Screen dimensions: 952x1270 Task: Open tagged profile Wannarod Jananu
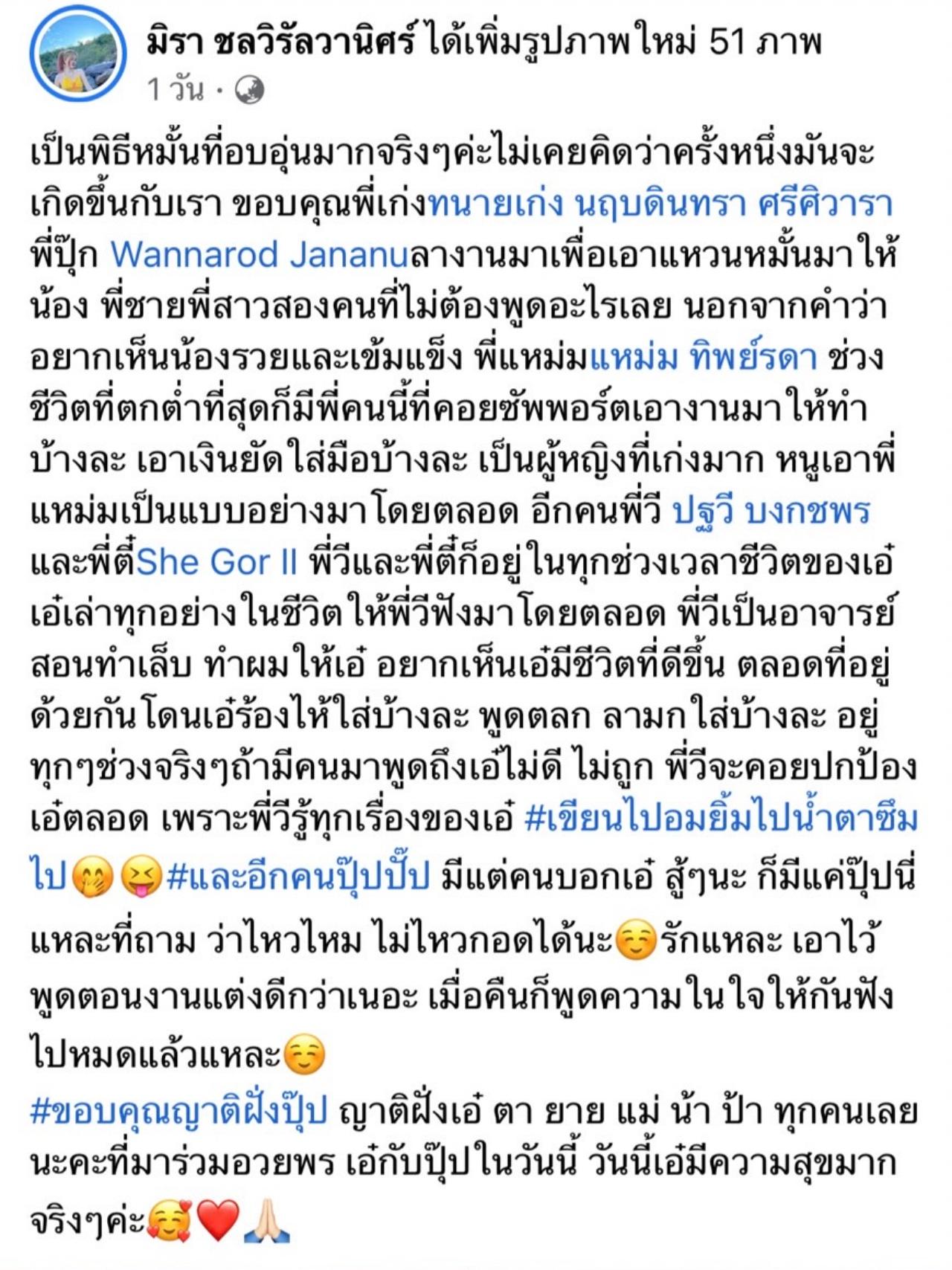tap(260, 255)
